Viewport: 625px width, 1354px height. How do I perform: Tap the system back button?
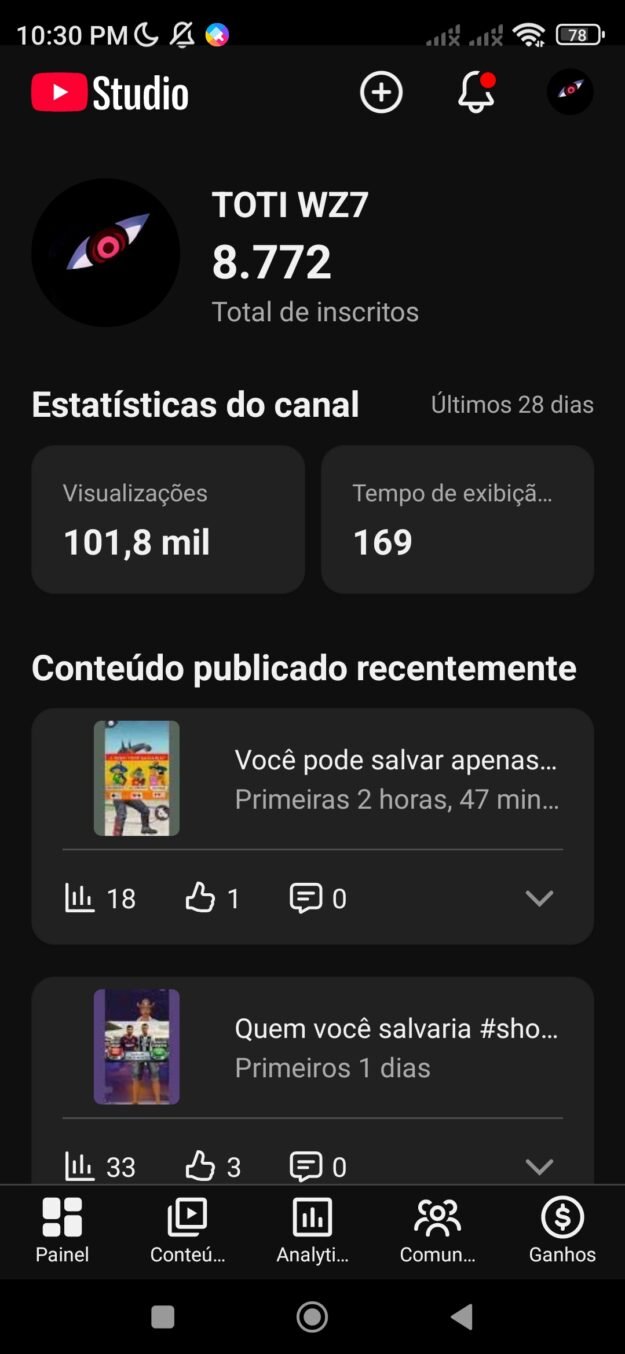[x=462, y=1317]
